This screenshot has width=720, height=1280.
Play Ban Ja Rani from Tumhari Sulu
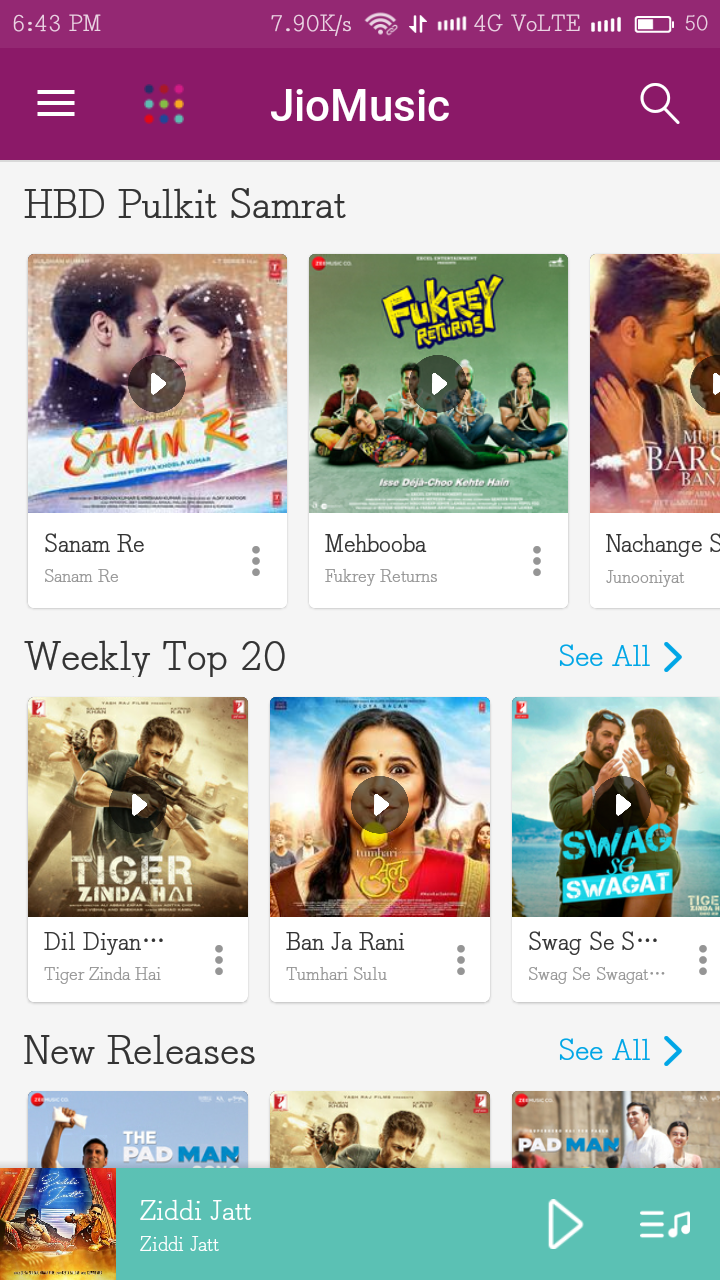click(x=380, y=805)
